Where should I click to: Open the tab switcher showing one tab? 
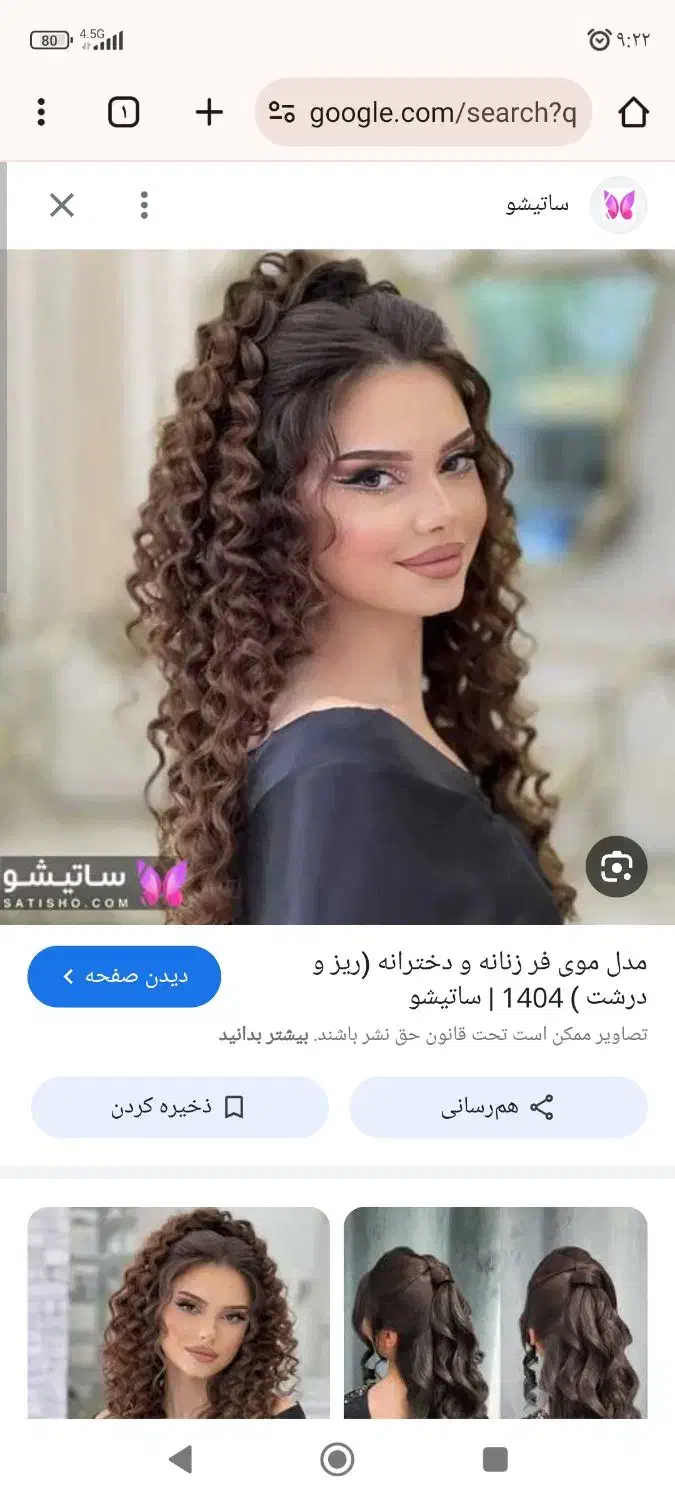point(124,112)
